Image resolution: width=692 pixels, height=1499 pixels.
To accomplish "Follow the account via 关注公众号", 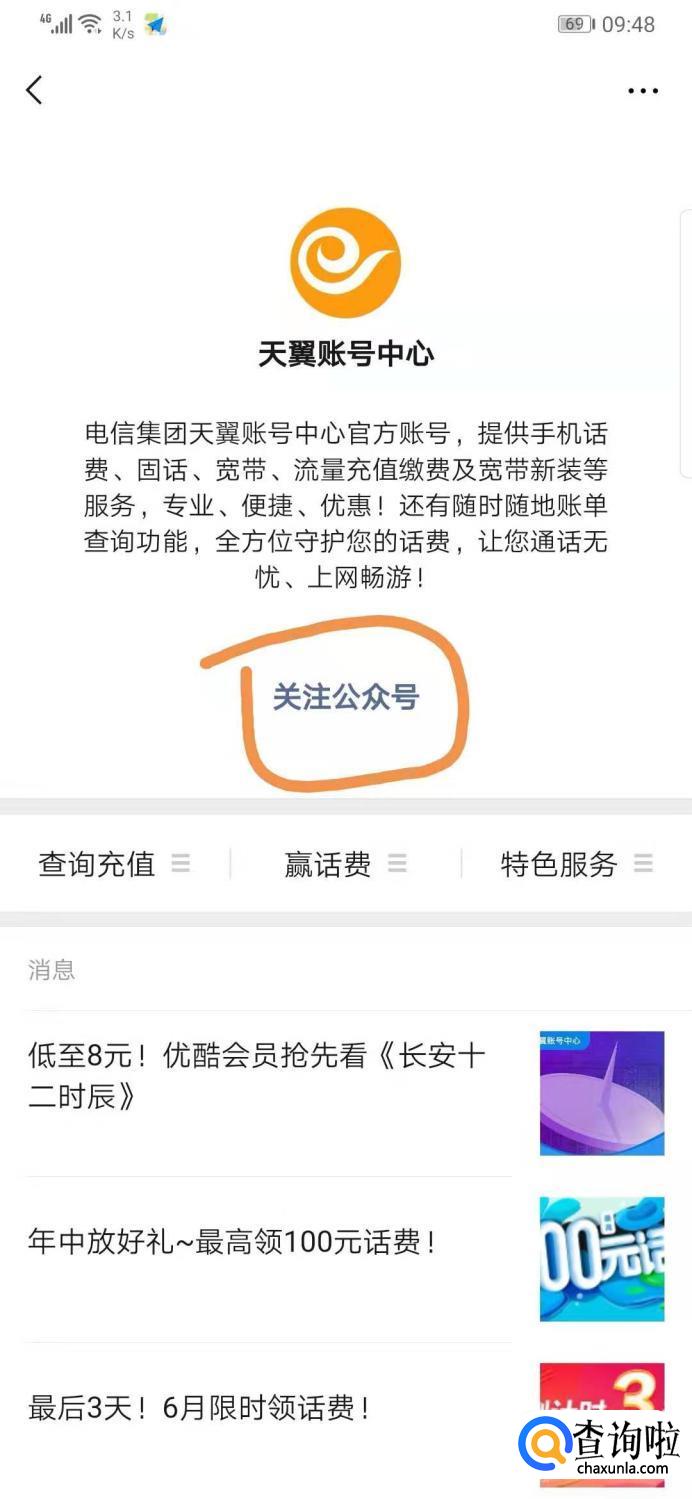I will point(346,697).
